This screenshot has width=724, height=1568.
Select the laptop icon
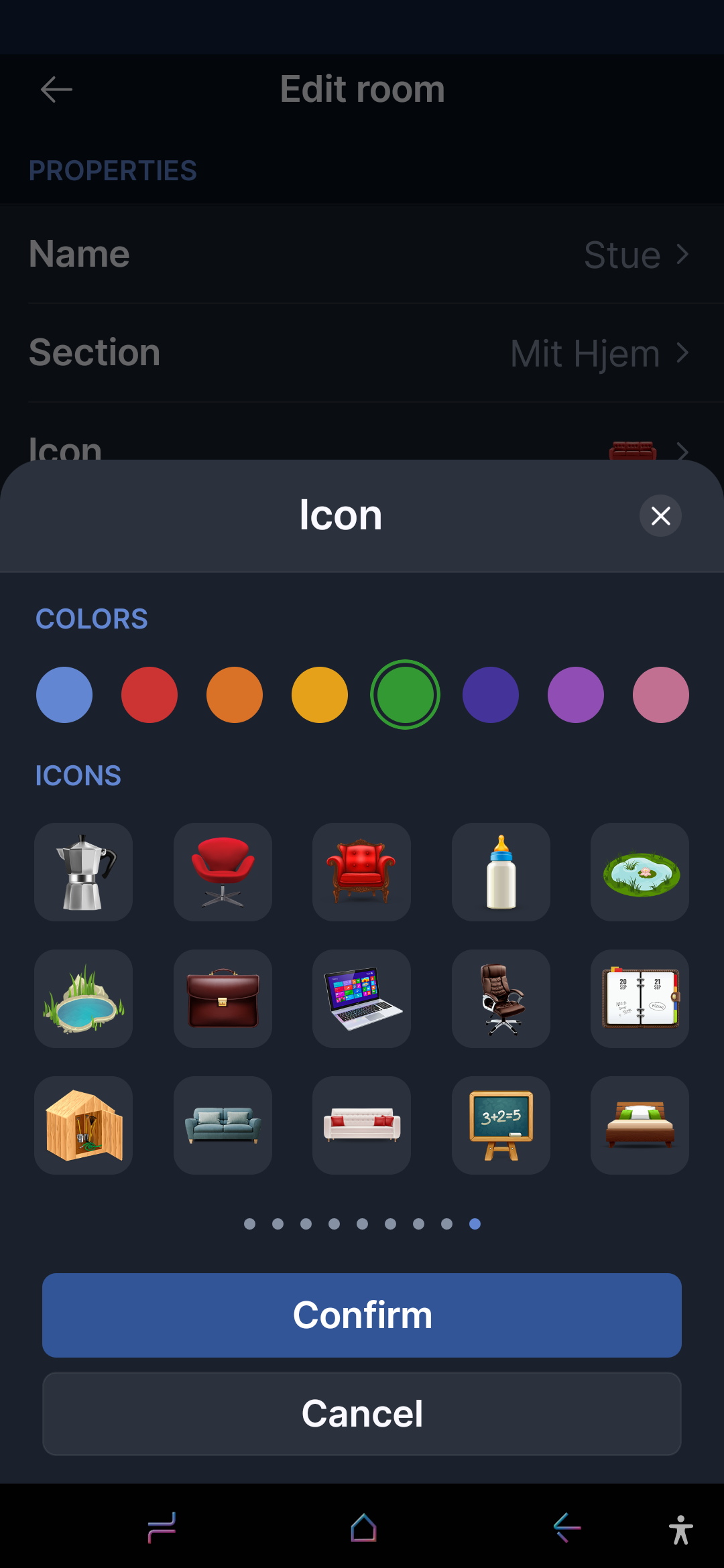point(361,998)
